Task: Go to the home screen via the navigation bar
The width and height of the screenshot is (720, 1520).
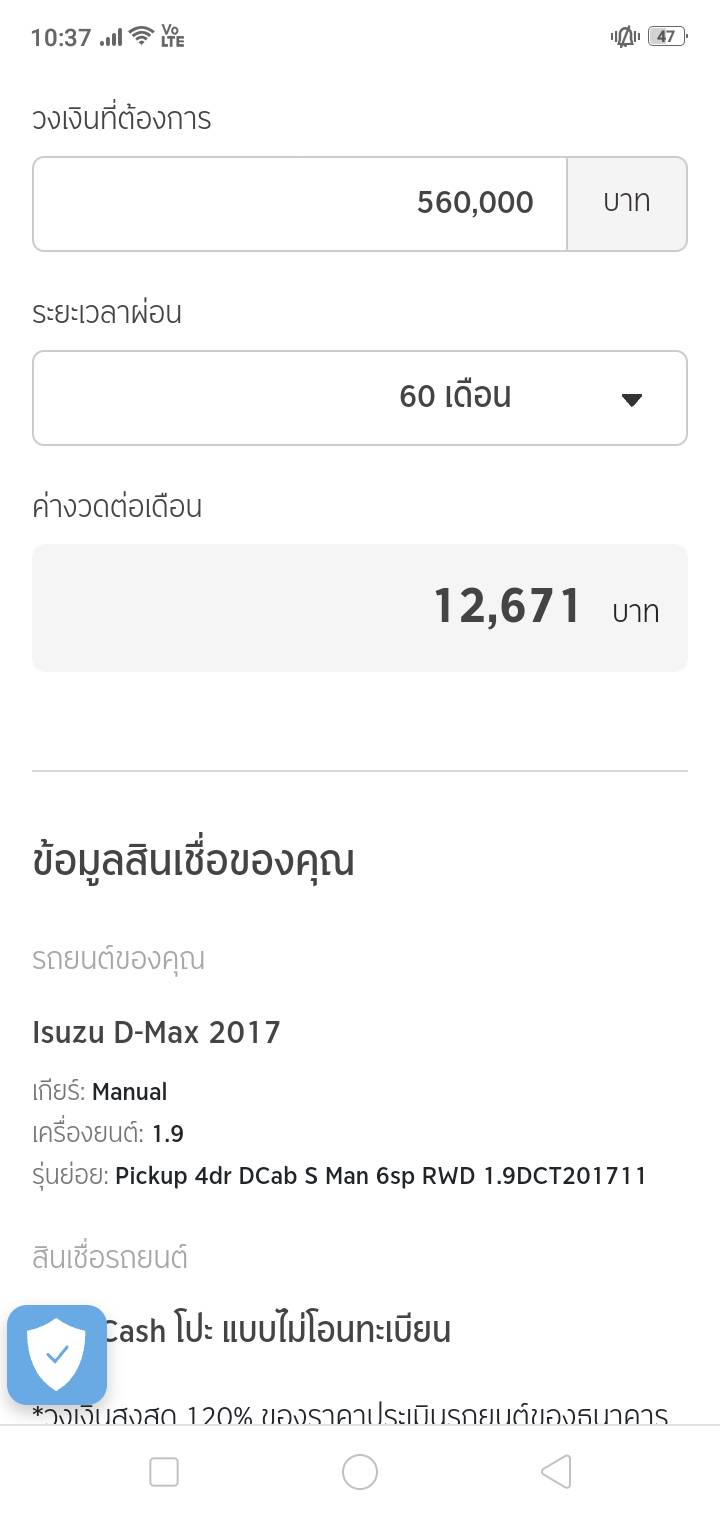Action: tap(360, 1472)
